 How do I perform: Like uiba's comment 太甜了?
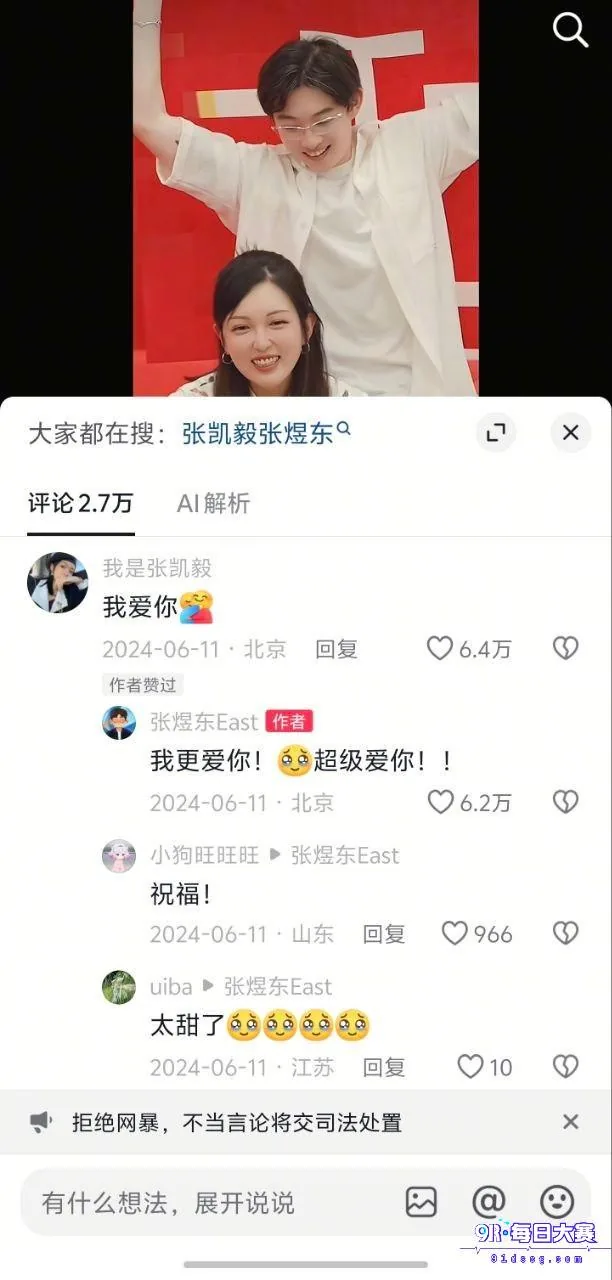[x=485, y=1067]
